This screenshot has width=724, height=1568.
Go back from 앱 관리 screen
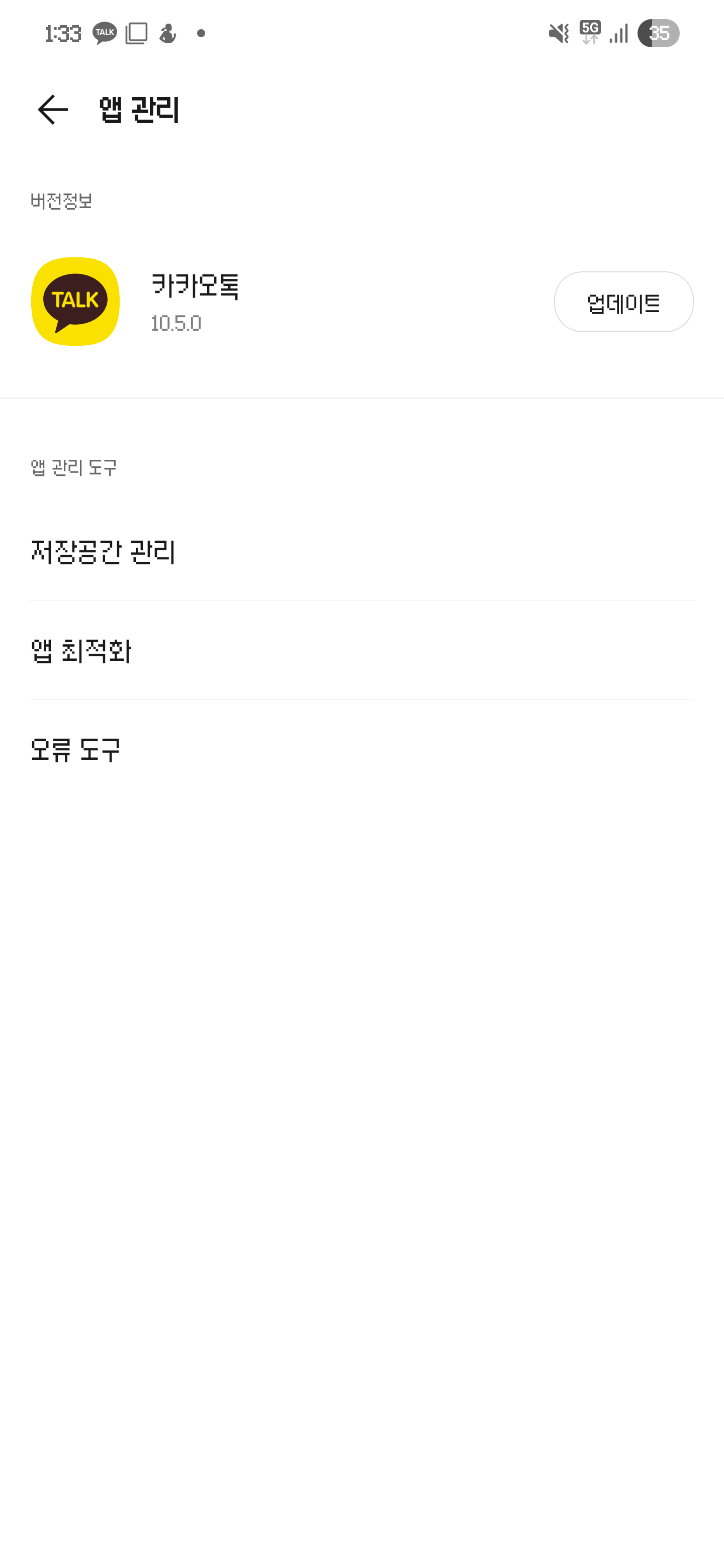click(52, 110)
